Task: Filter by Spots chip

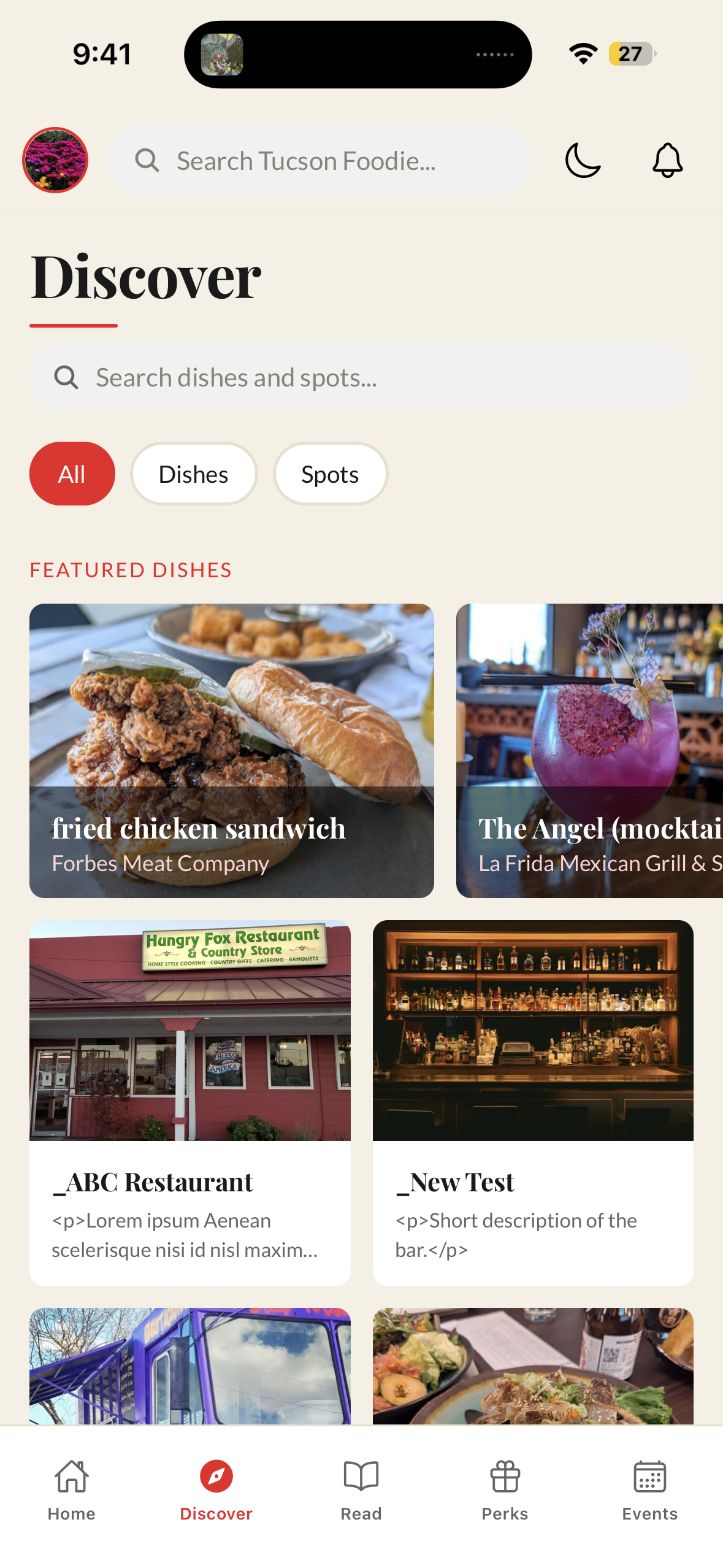Action: pyautogui.click(x=330, y=474)
